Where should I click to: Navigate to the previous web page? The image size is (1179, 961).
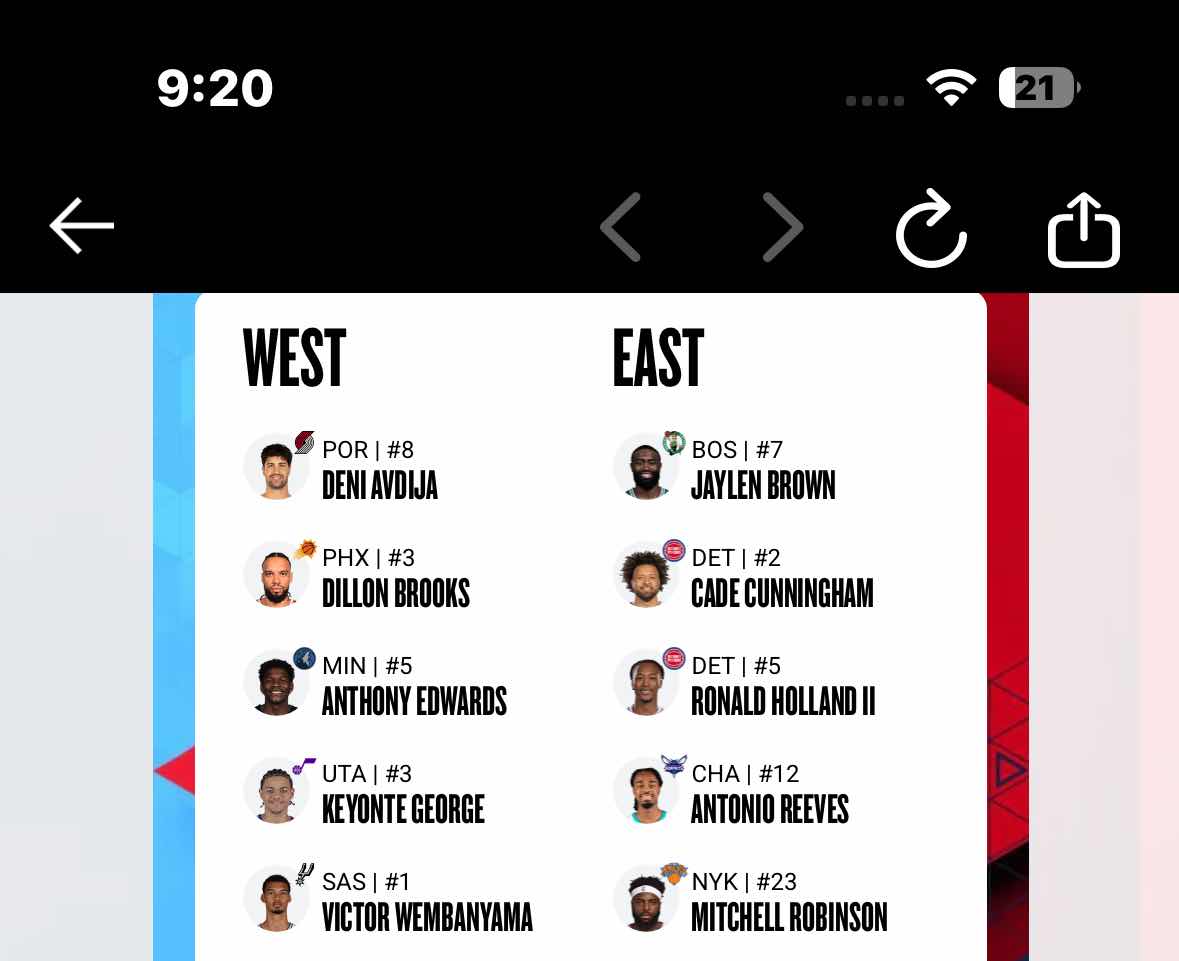click(x=620, y=228)
